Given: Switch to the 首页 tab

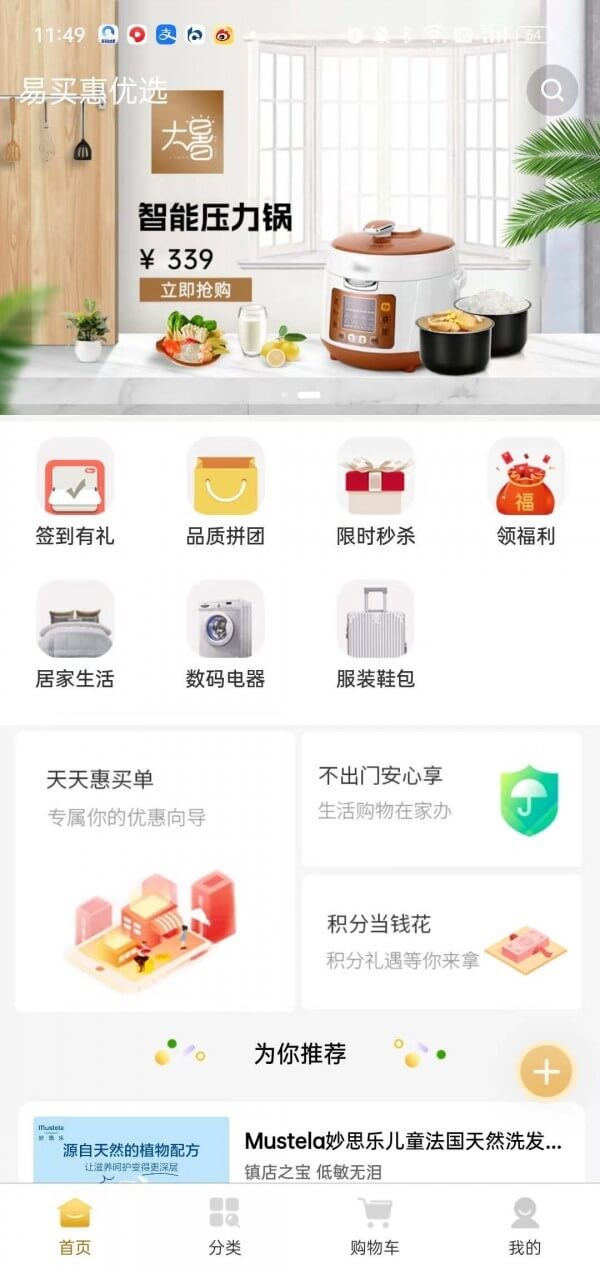Looking at the screenshot, I should coord(75,1226).
